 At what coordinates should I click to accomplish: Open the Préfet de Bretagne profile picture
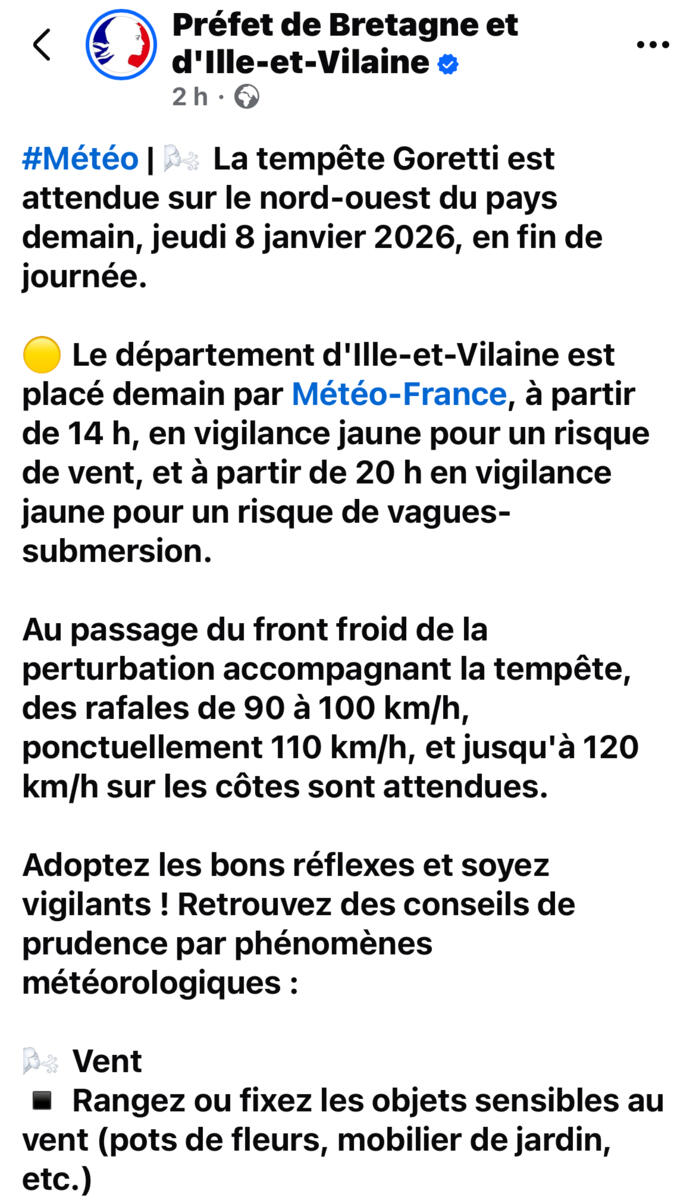120,46
